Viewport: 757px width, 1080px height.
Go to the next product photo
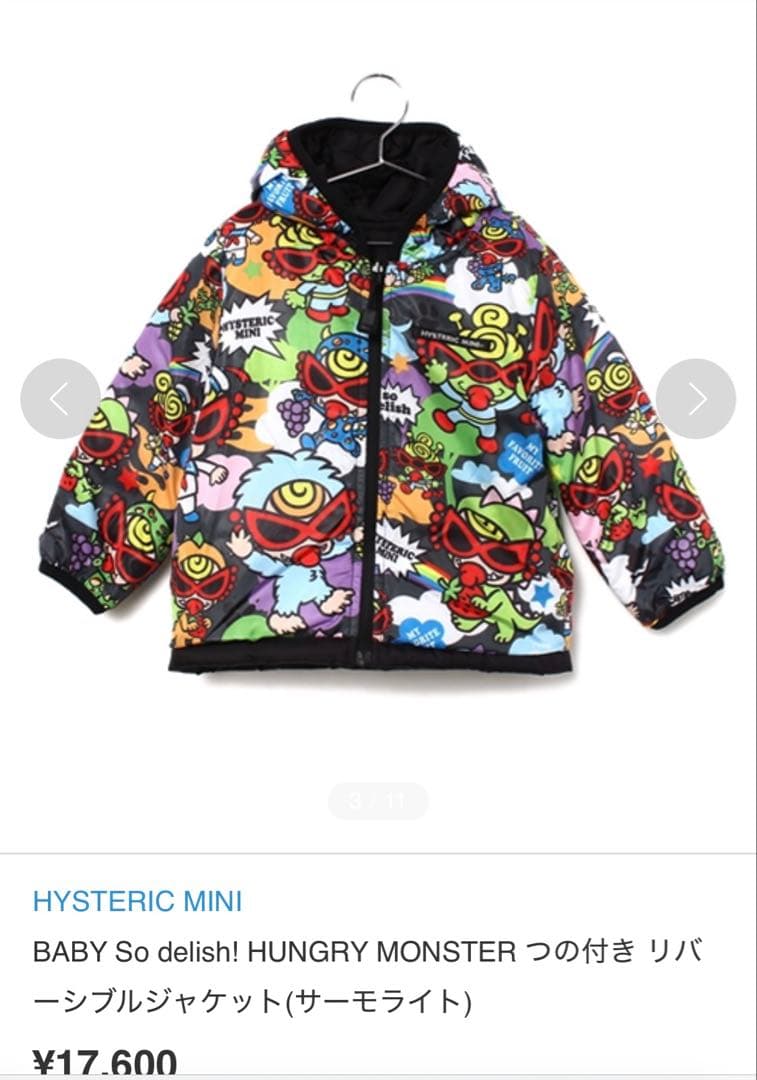coord(696,398)
